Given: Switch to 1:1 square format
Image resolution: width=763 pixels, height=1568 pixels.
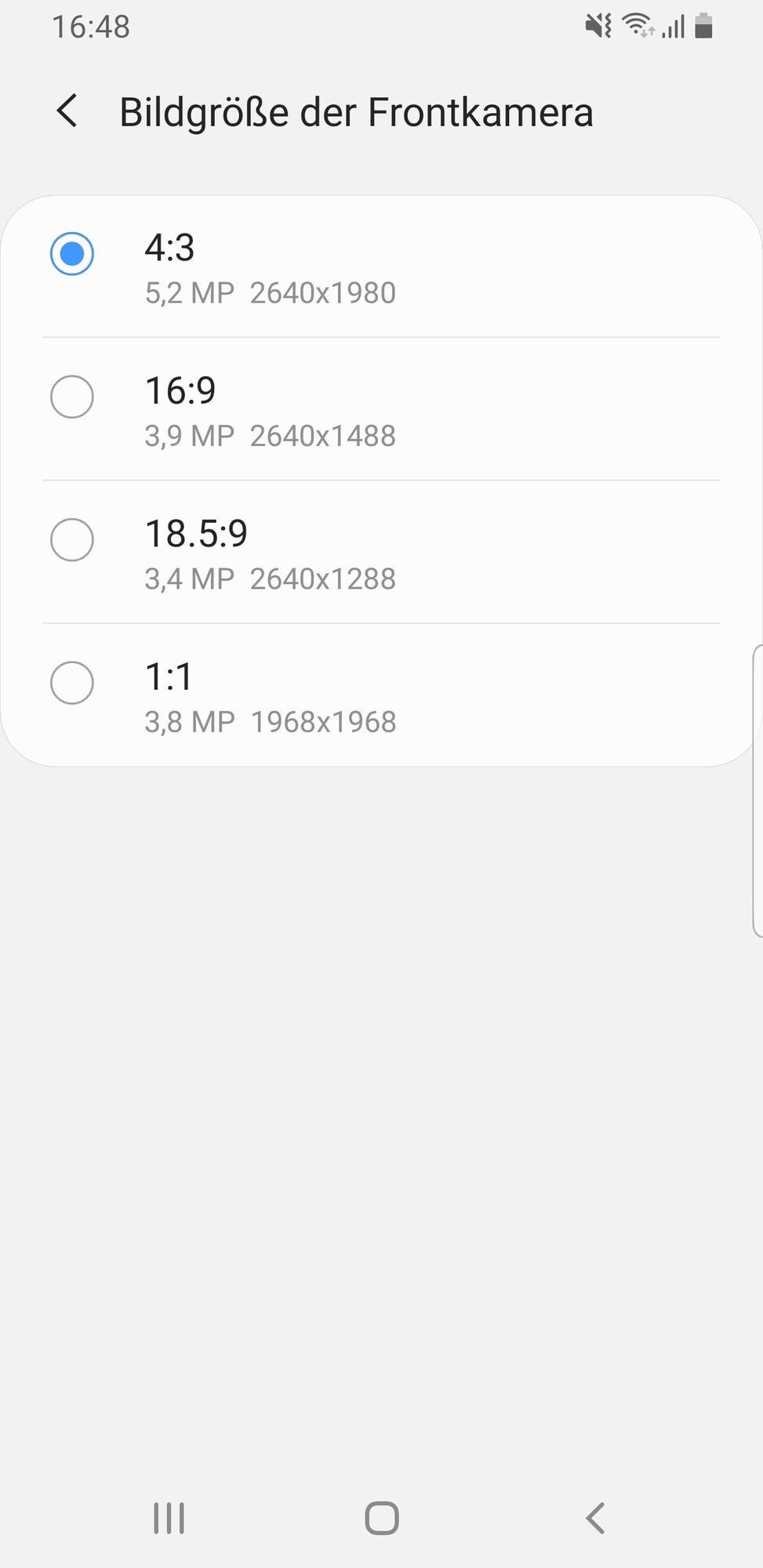Looking at the screenshot, I should 72,682.
